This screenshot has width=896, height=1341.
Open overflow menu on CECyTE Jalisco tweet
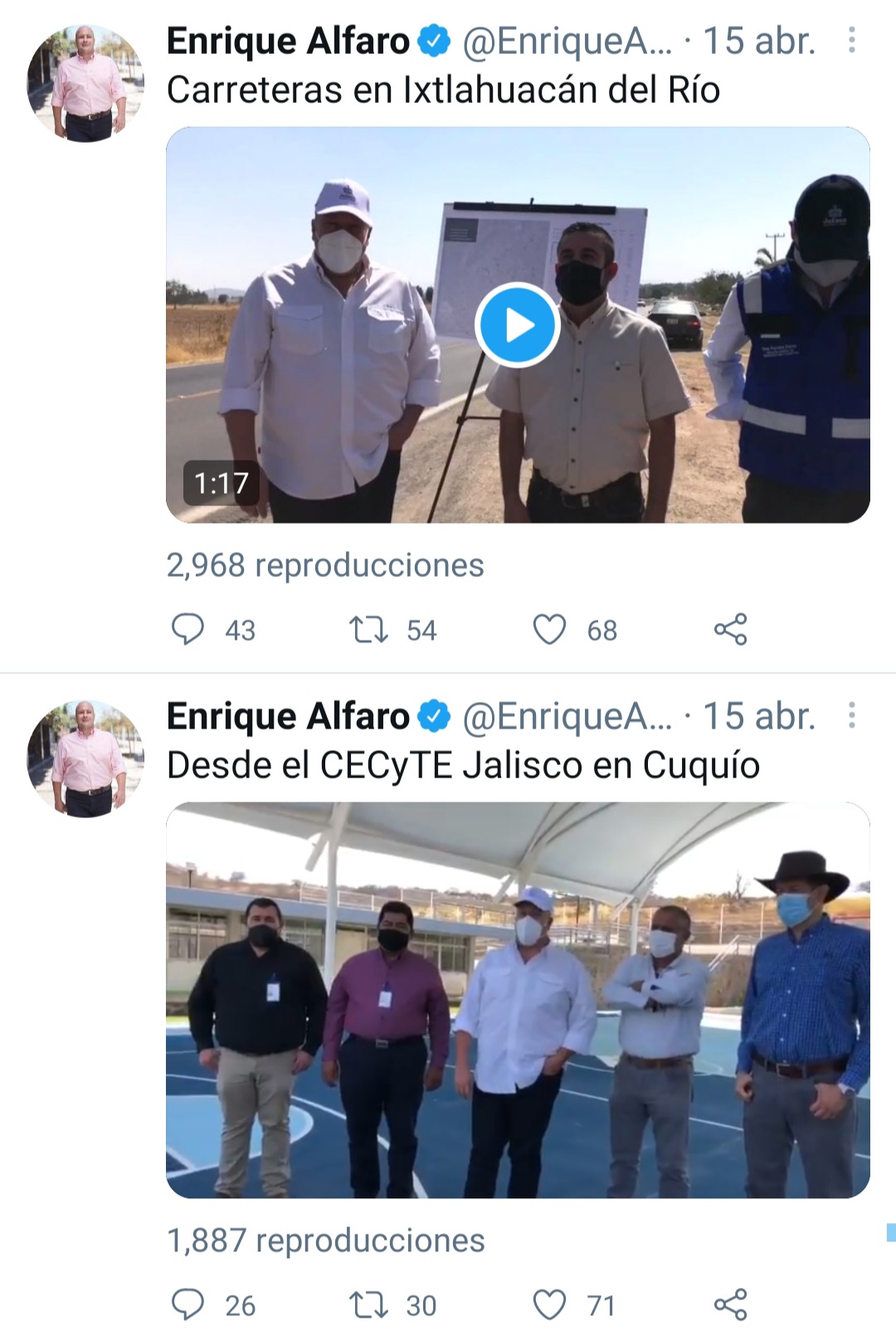point(851,716)
